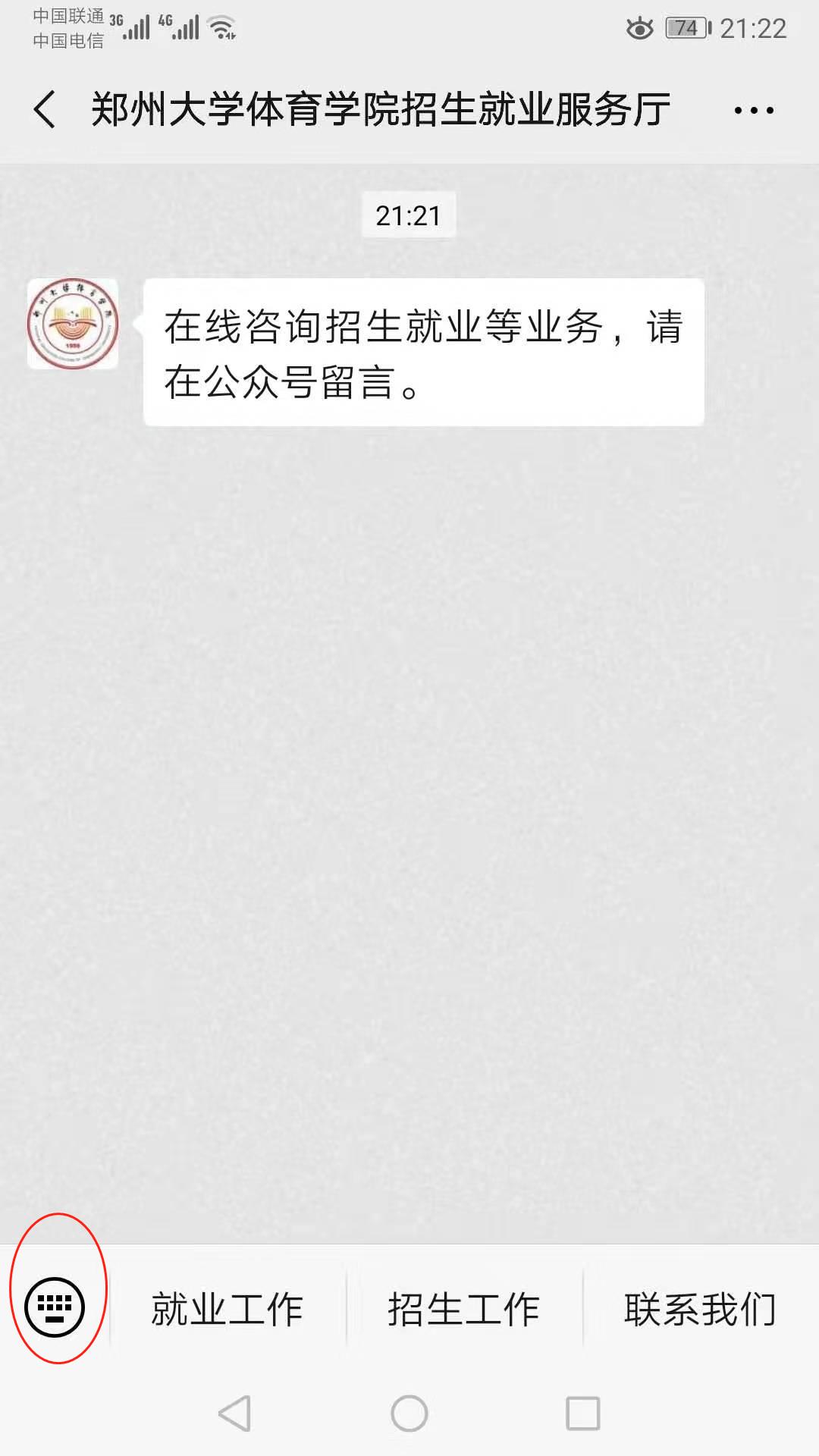Open the account's avatar profile
This screenshot has height=1456, width=819.
click(73, 324)
